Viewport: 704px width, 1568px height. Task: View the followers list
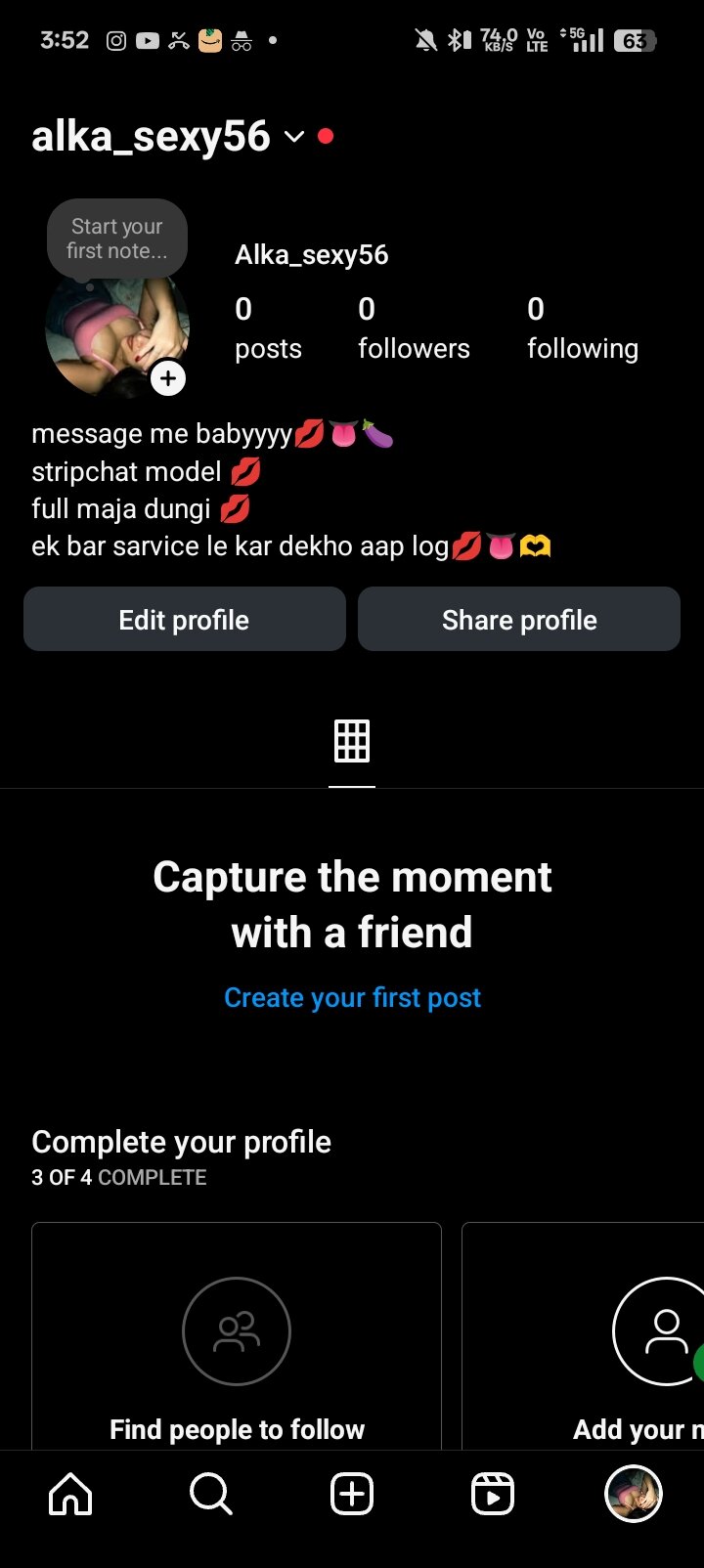[414, 328]
